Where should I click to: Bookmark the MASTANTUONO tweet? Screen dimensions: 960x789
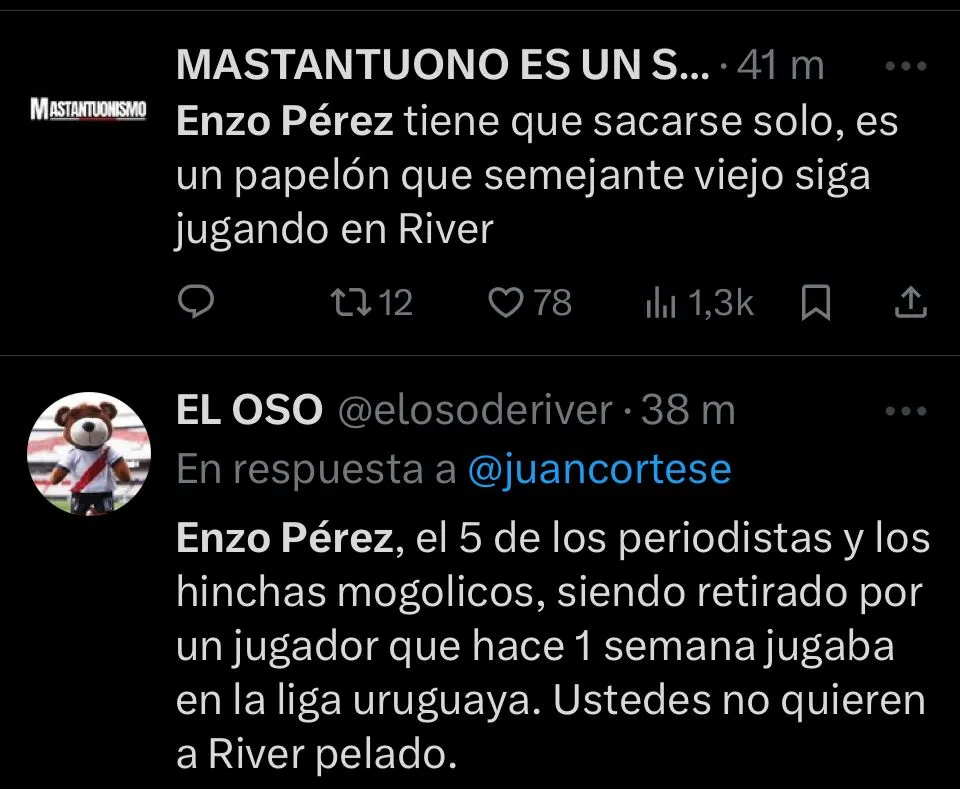click(817, 302)
